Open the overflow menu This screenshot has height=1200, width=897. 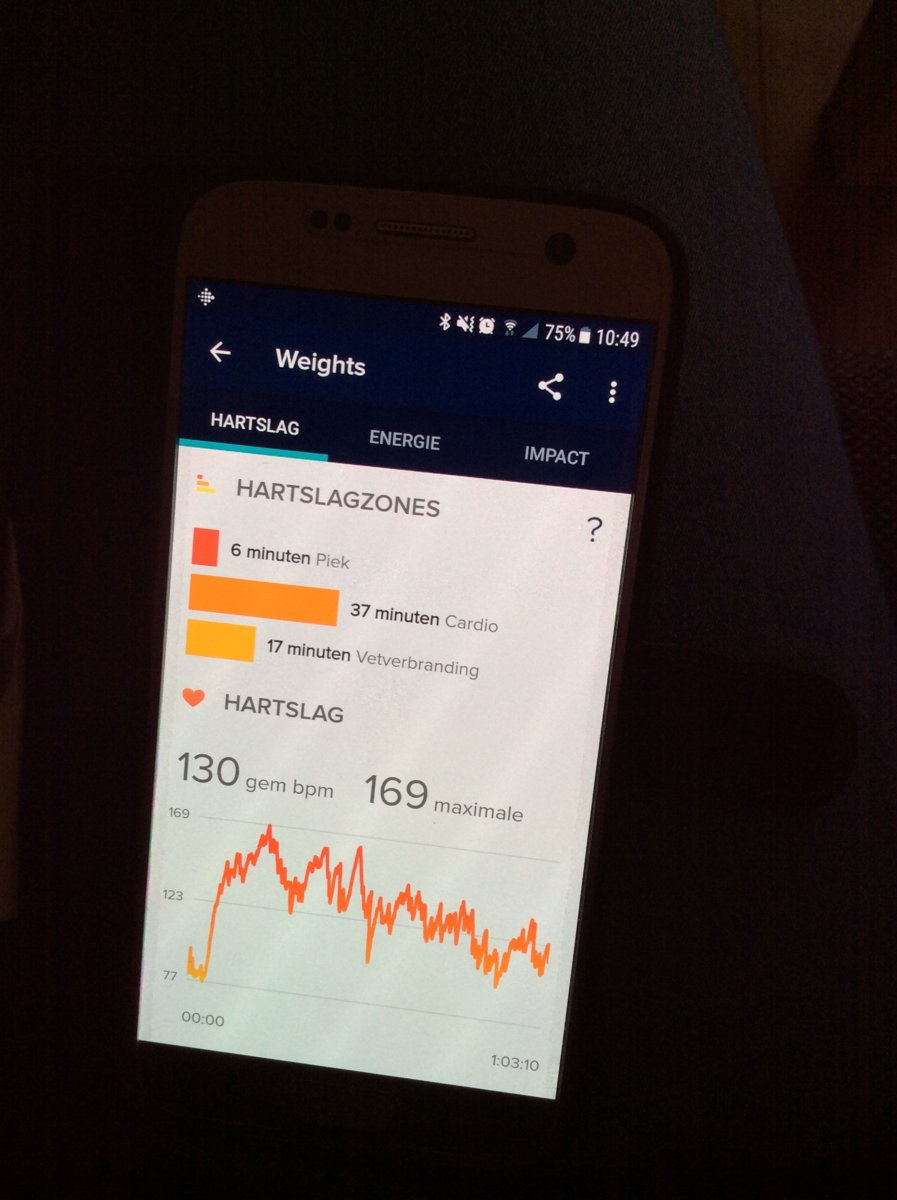[x=613, y=392]
